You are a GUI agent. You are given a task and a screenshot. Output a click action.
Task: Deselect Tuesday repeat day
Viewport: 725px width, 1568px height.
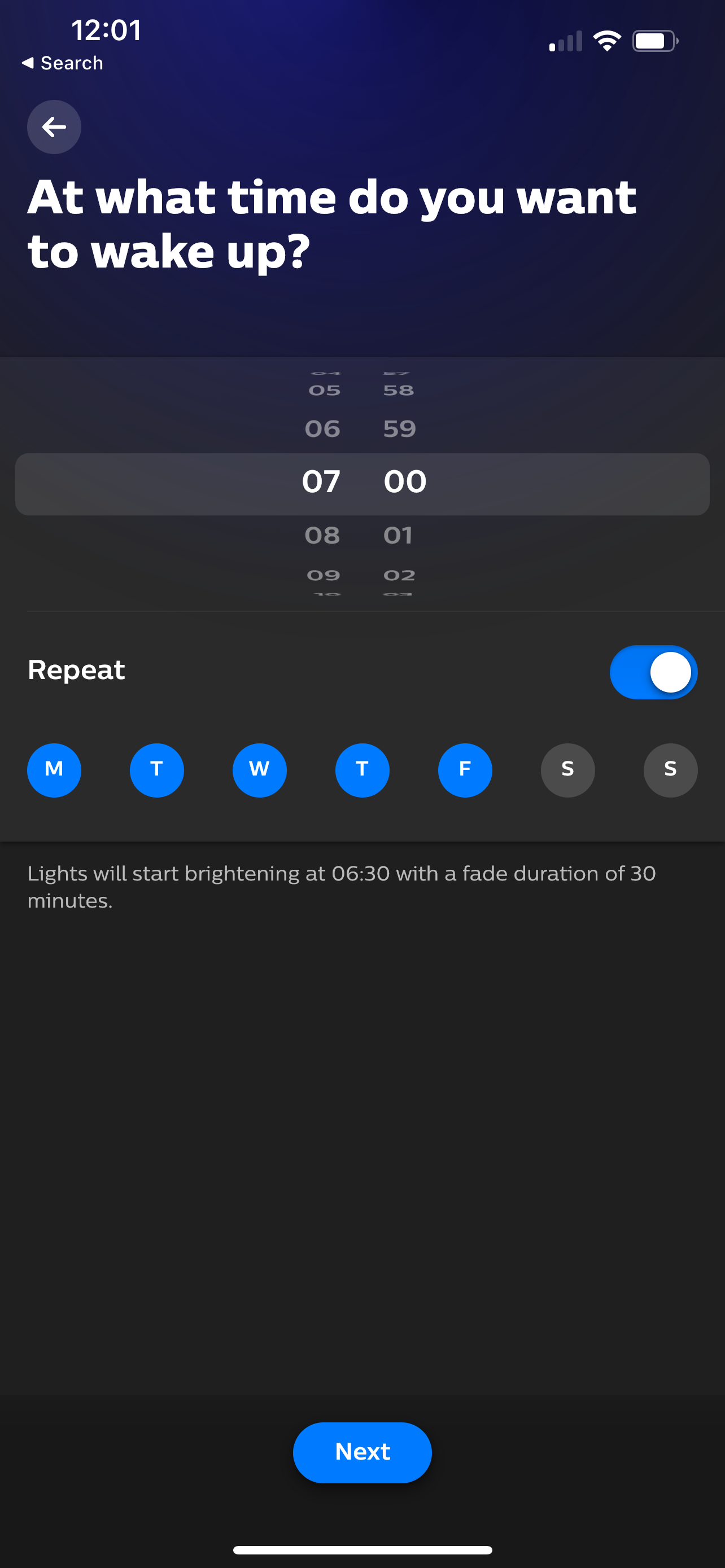point(156,770)
